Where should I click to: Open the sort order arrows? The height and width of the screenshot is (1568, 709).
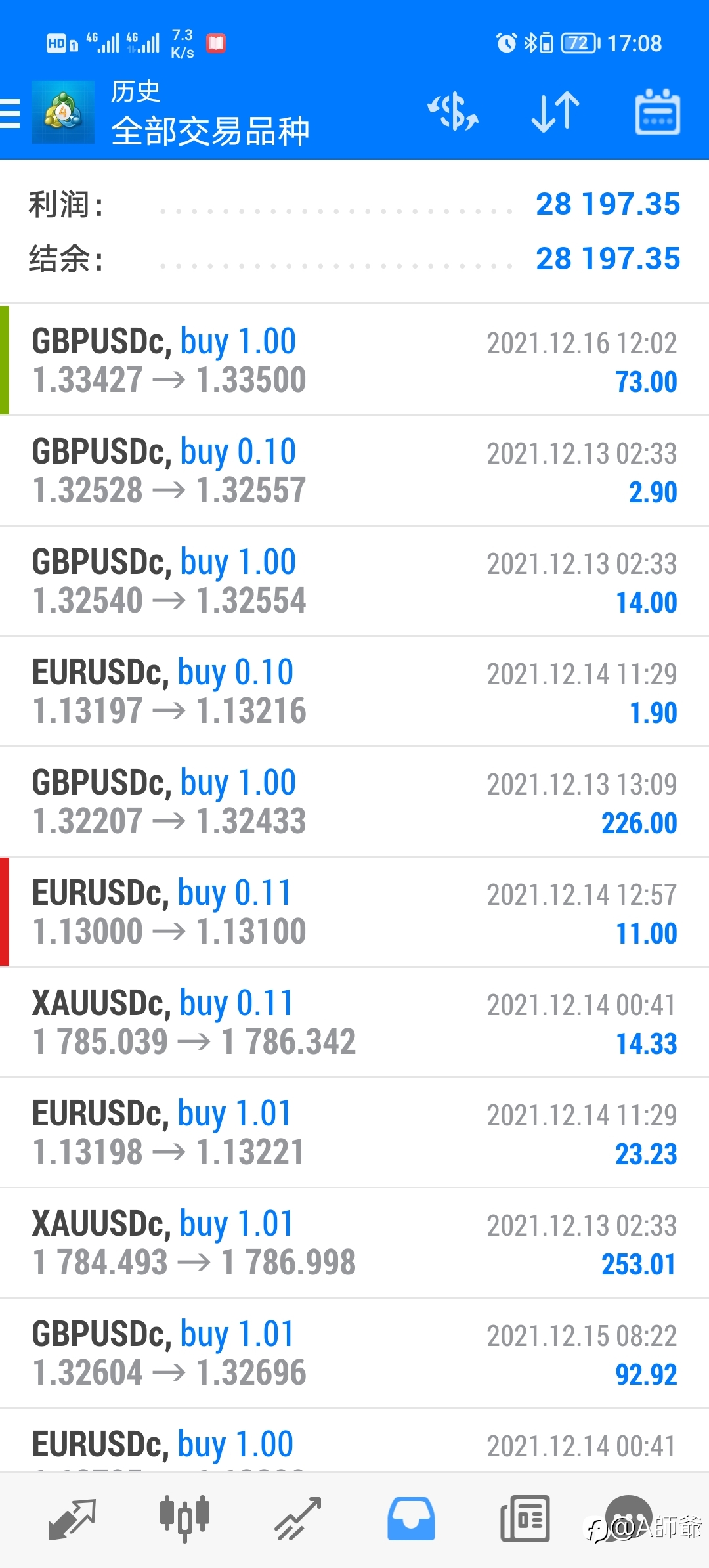click(x=555, y=112)
